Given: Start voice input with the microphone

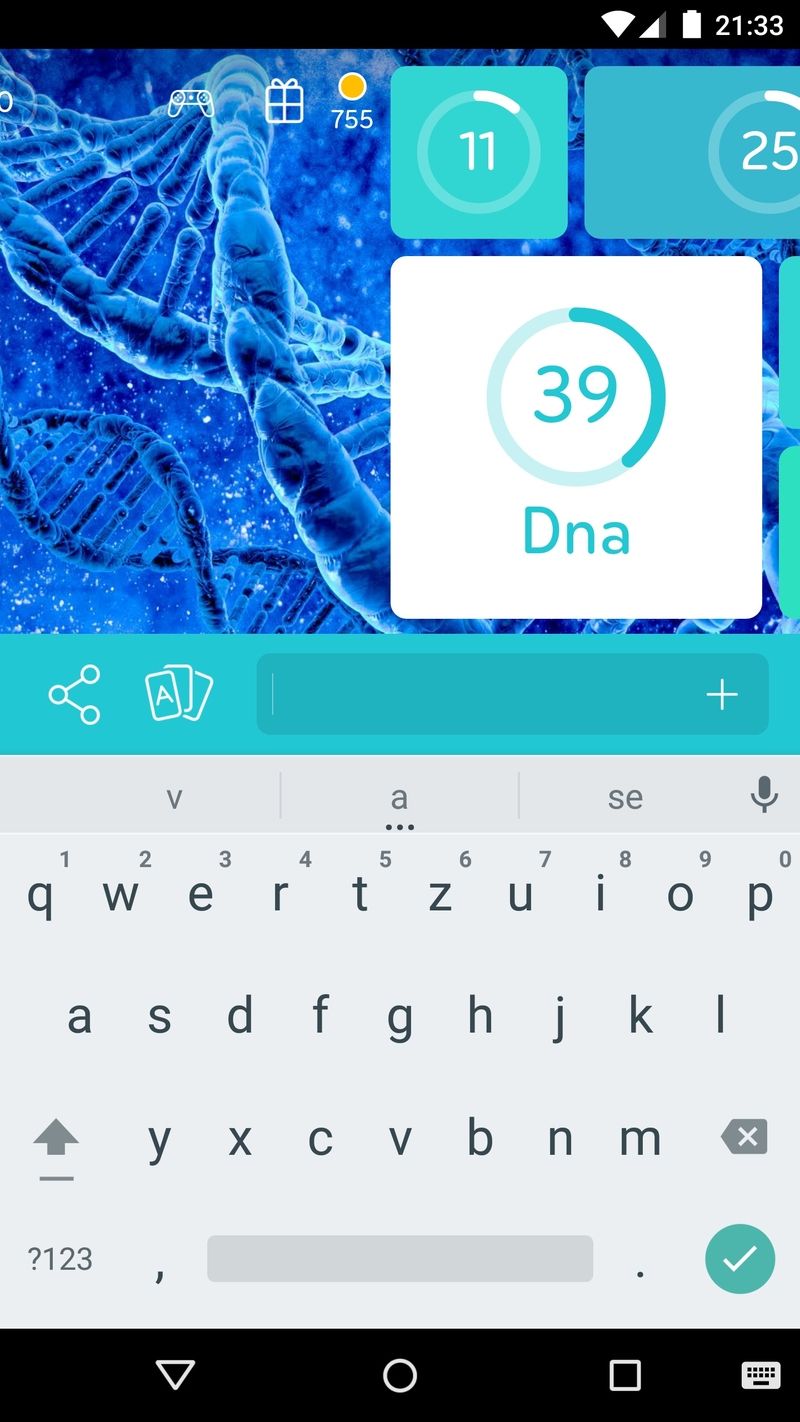Looking at the screenshot, I should pyautogui.click(x=764, y=795).
